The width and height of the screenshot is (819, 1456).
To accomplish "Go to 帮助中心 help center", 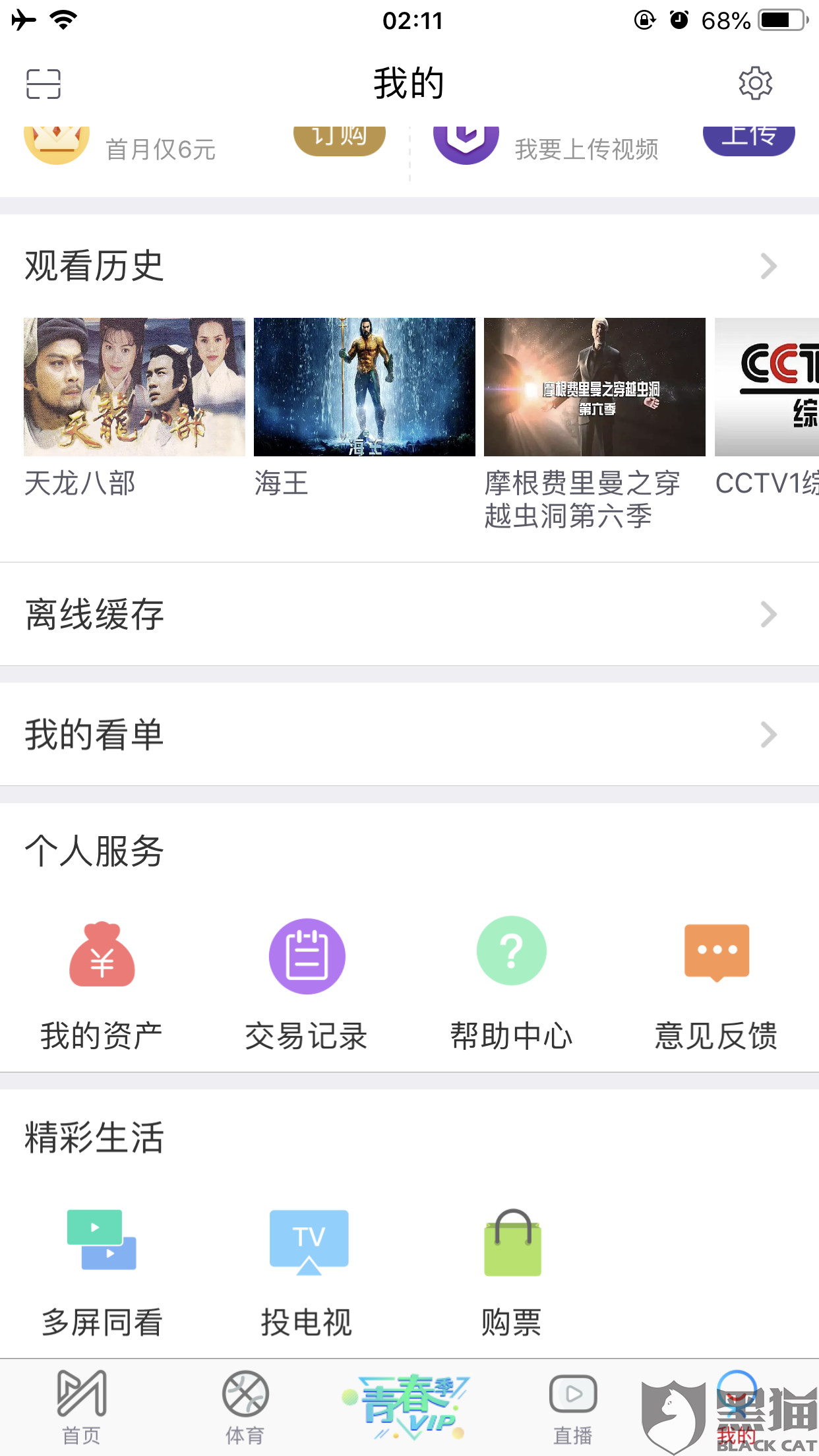I will click(x=512, y=983).
